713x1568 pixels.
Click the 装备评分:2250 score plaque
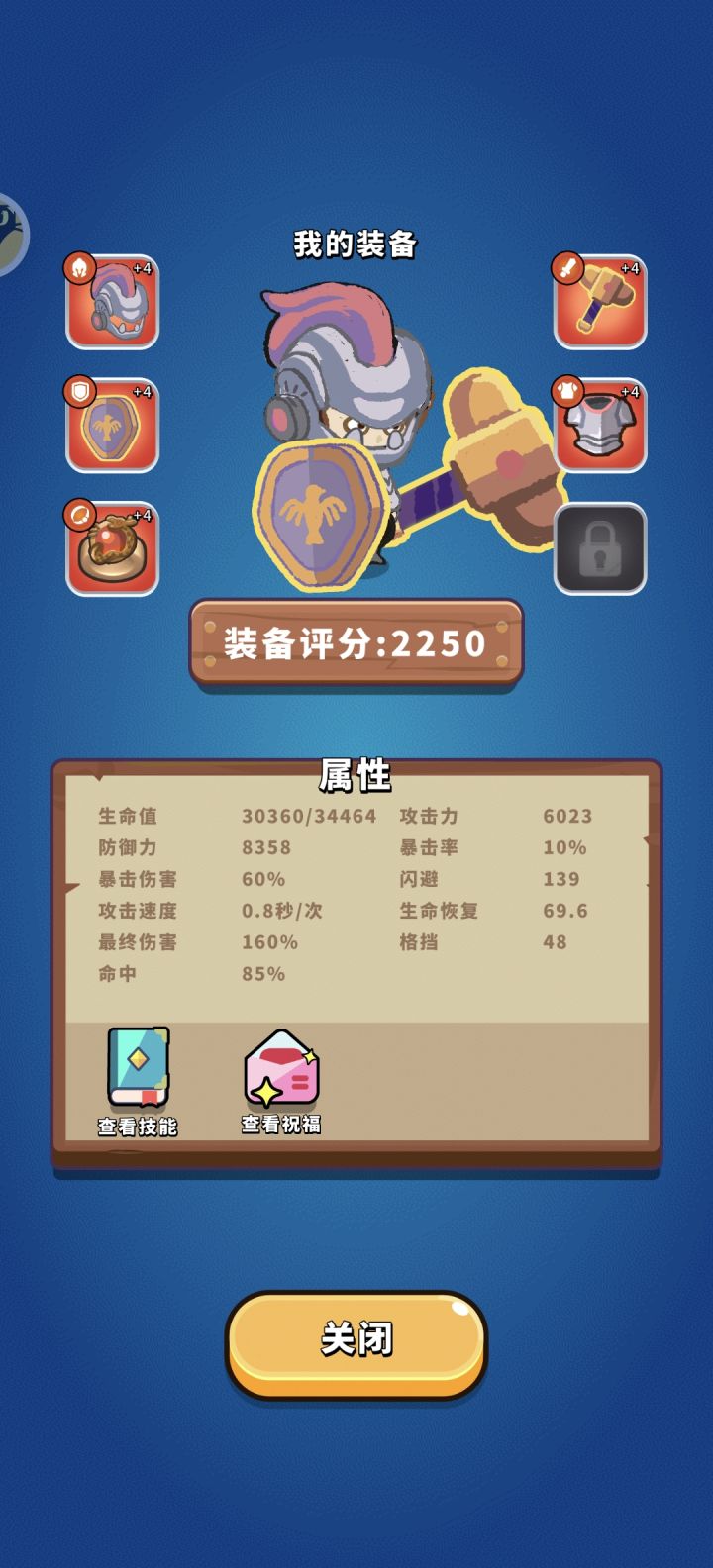pyautogui.click(x=356, y=640)
